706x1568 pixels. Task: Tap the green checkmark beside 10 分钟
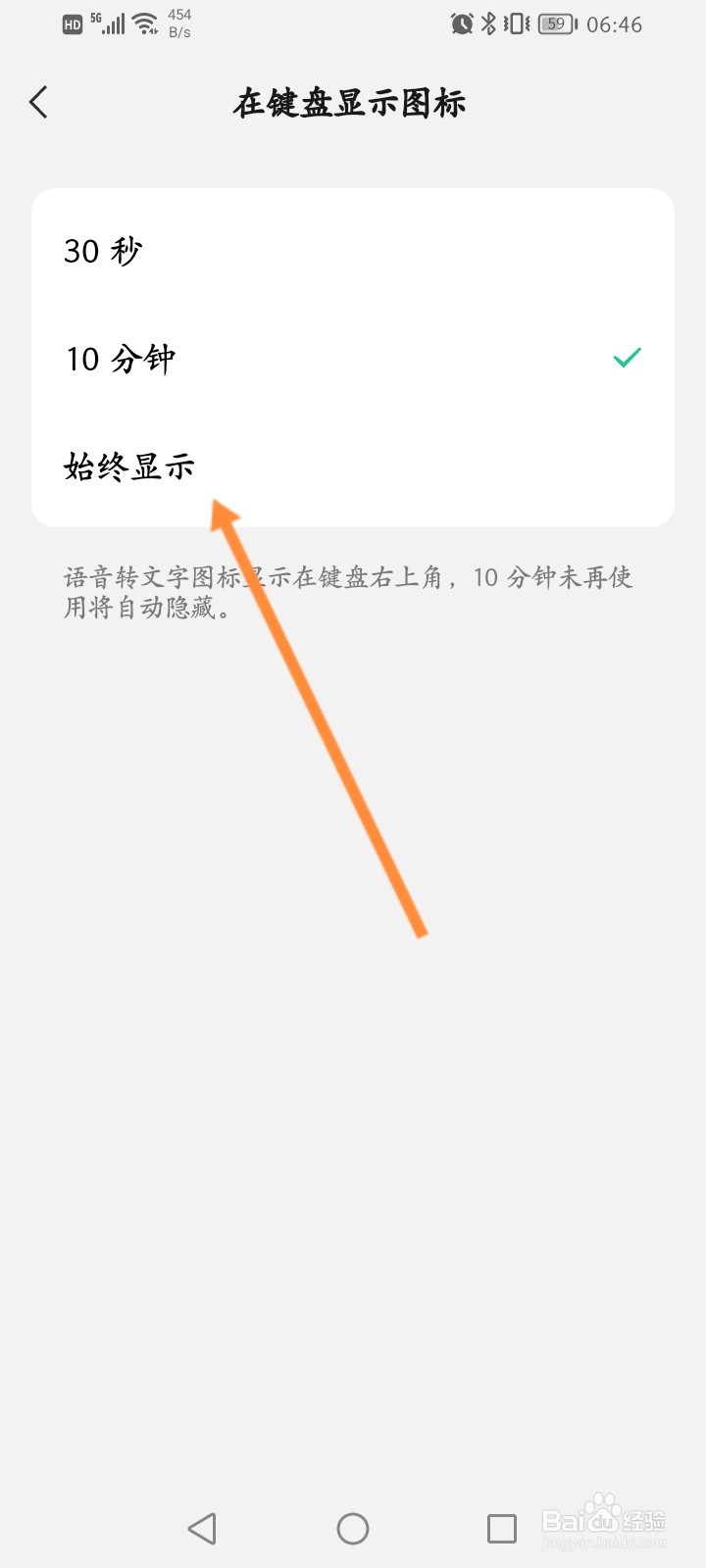(628, 359)
